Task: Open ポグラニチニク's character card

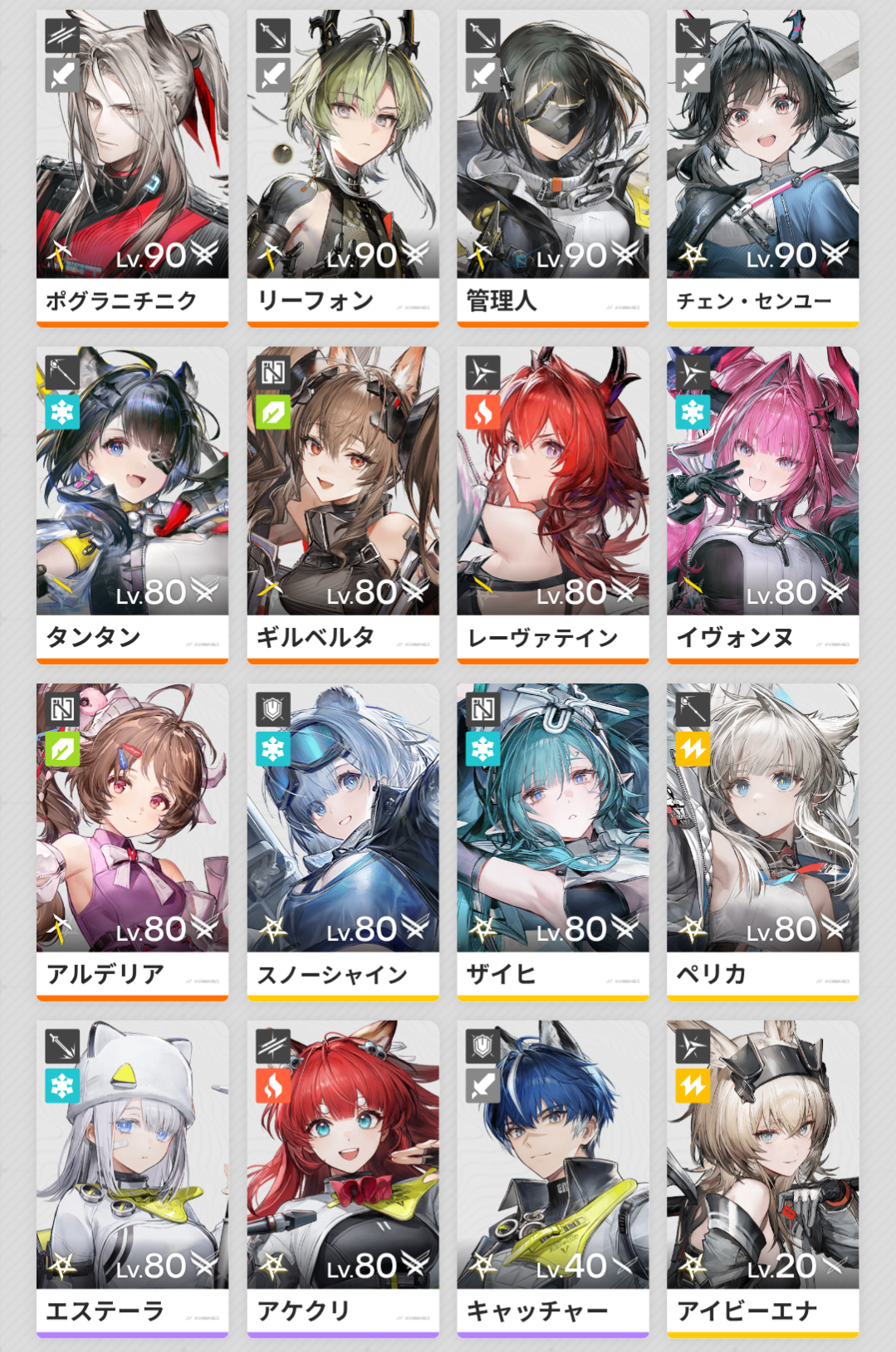Action: pyautogui.click(x=132, y=166)
